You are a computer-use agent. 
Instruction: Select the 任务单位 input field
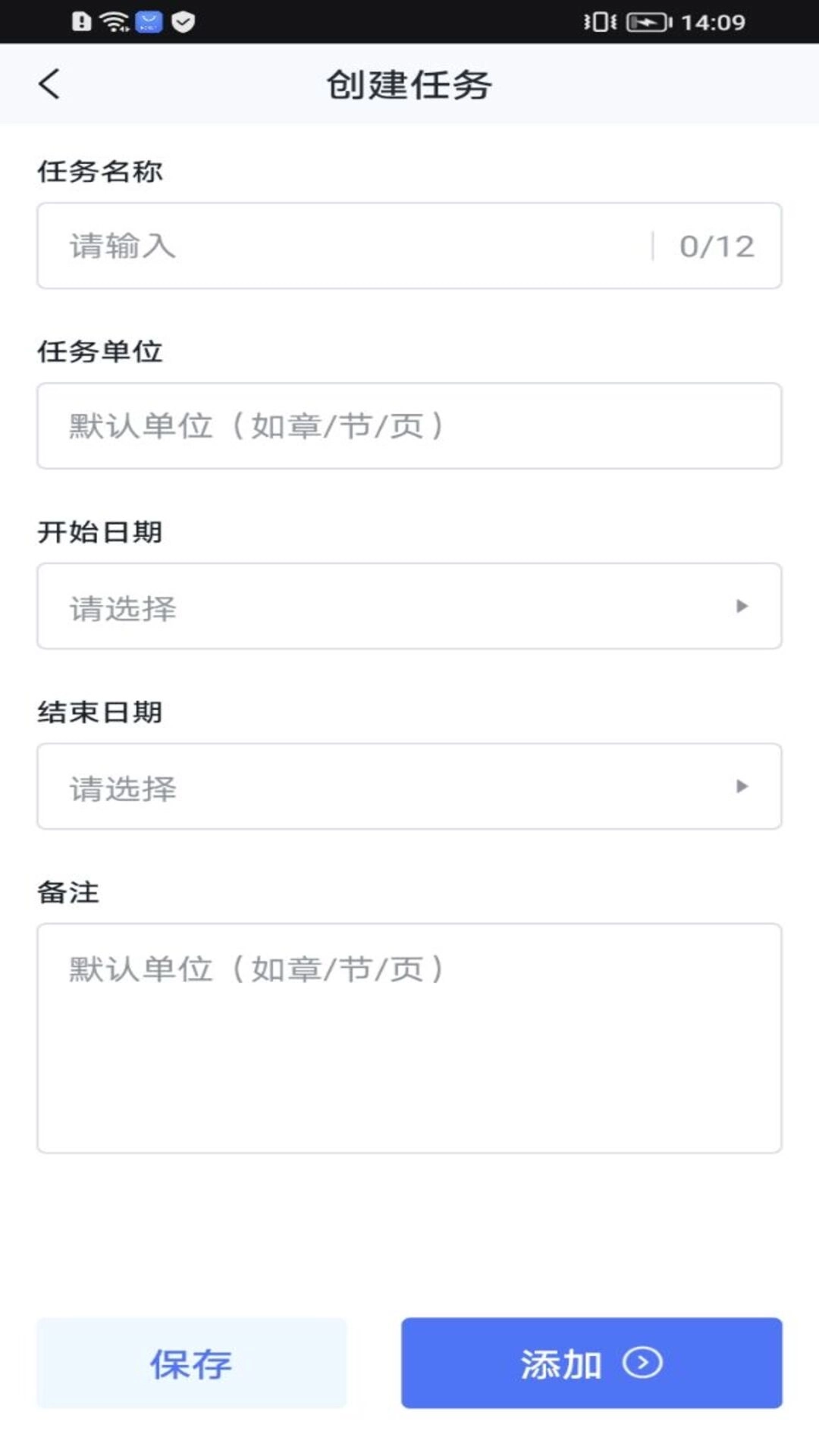pos(303,425)
